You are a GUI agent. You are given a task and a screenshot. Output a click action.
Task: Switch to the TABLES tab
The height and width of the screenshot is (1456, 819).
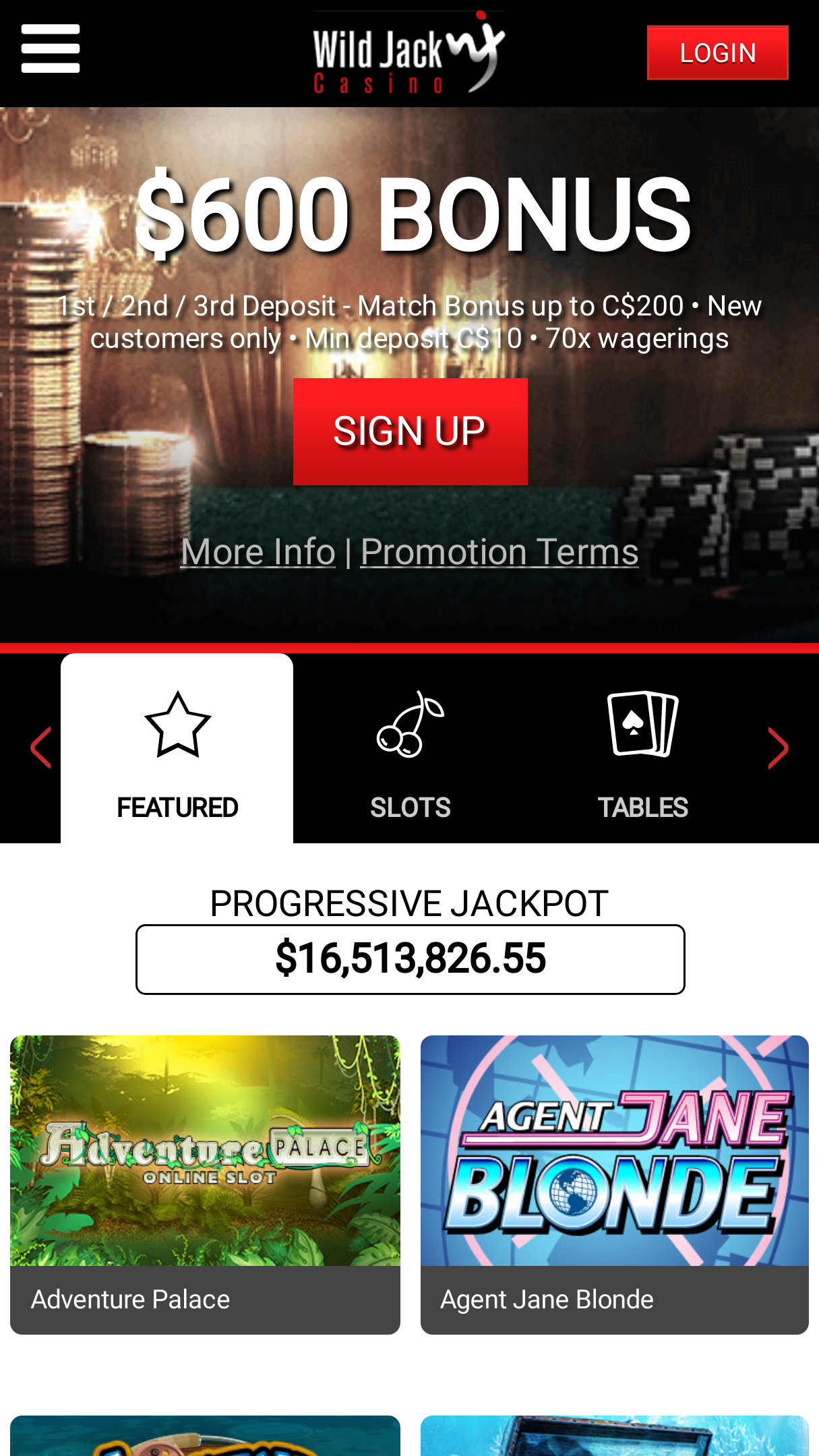click(x=642, y=748)
